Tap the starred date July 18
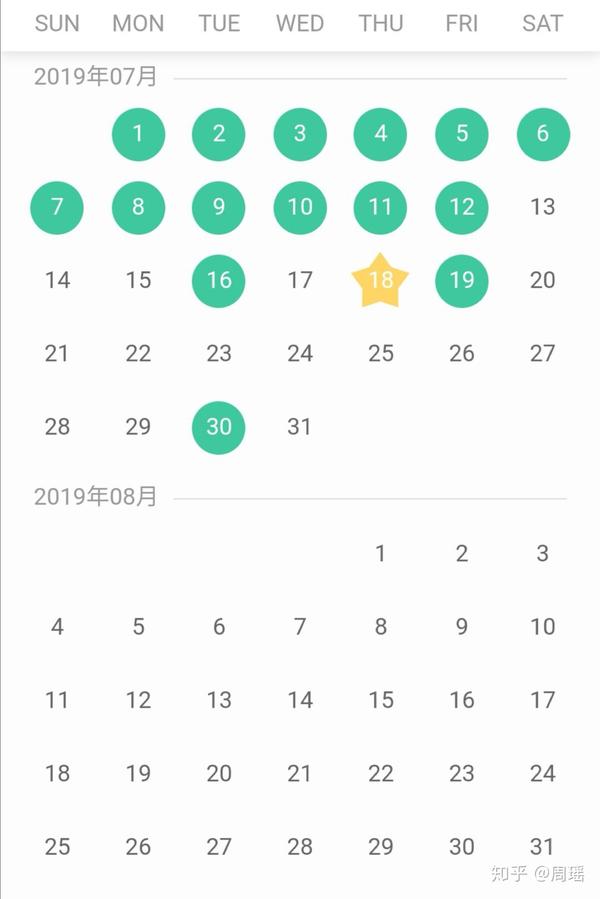Image resolution: width=600 pixels, height=899 pixels. coord(381,281)
